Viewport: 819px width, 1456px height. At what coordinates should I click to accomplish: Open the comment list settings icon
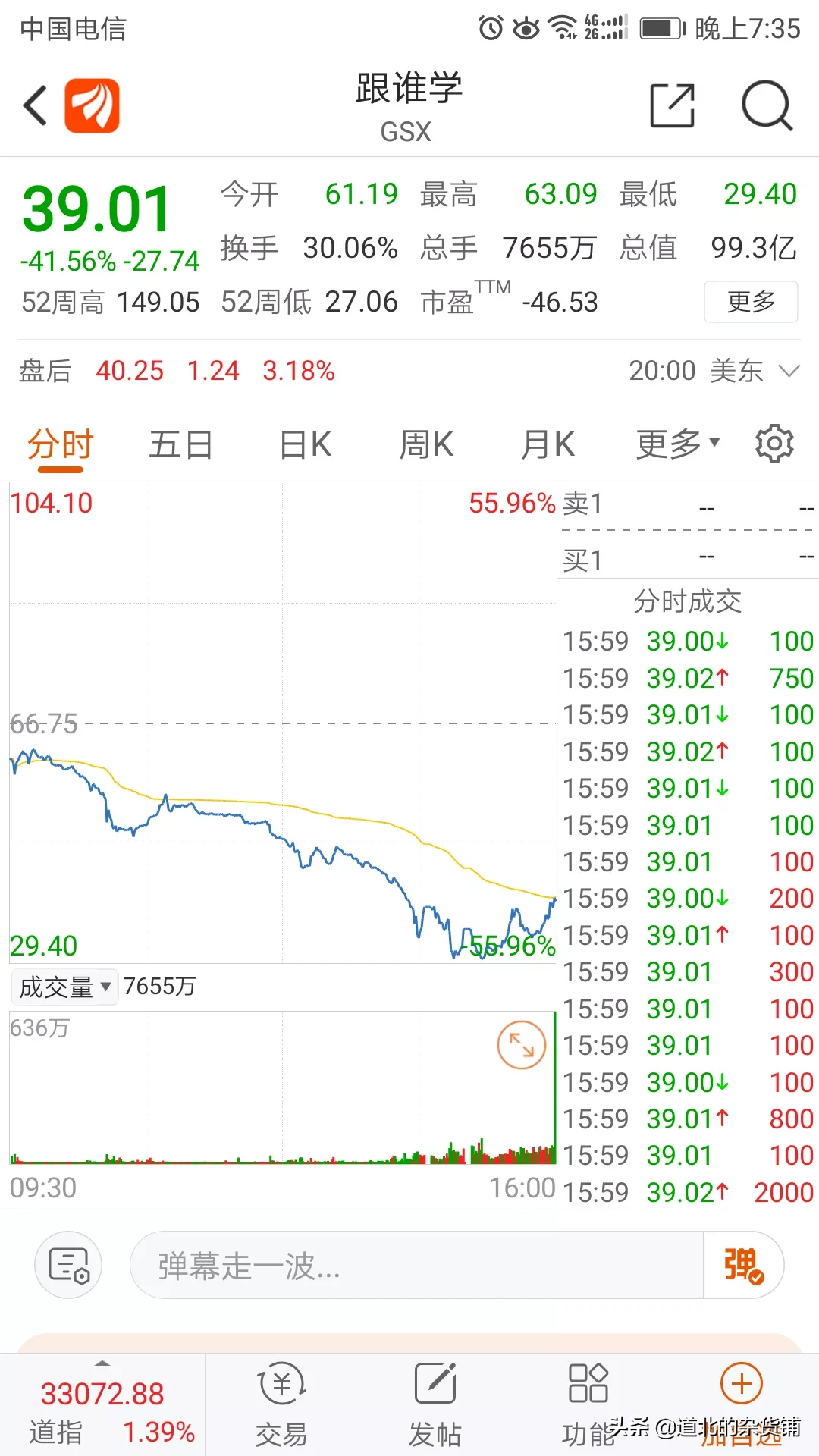(68, 1265)
